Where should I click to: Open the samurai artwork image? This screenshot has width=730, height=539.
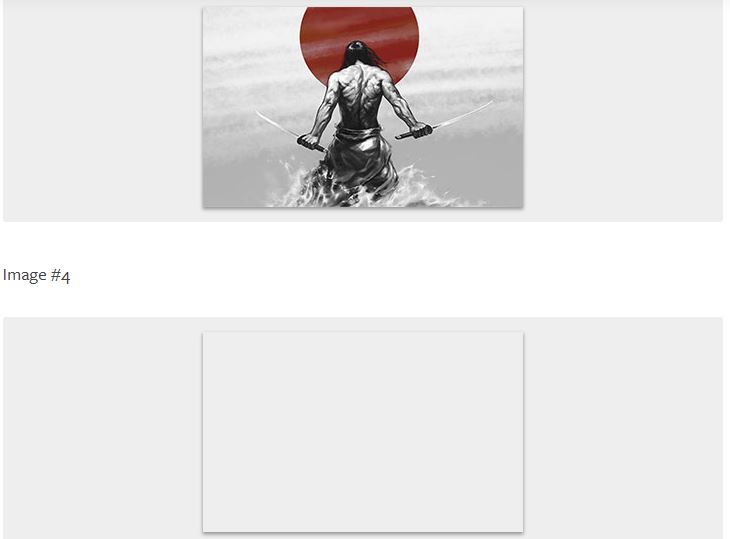coord(362,107)
